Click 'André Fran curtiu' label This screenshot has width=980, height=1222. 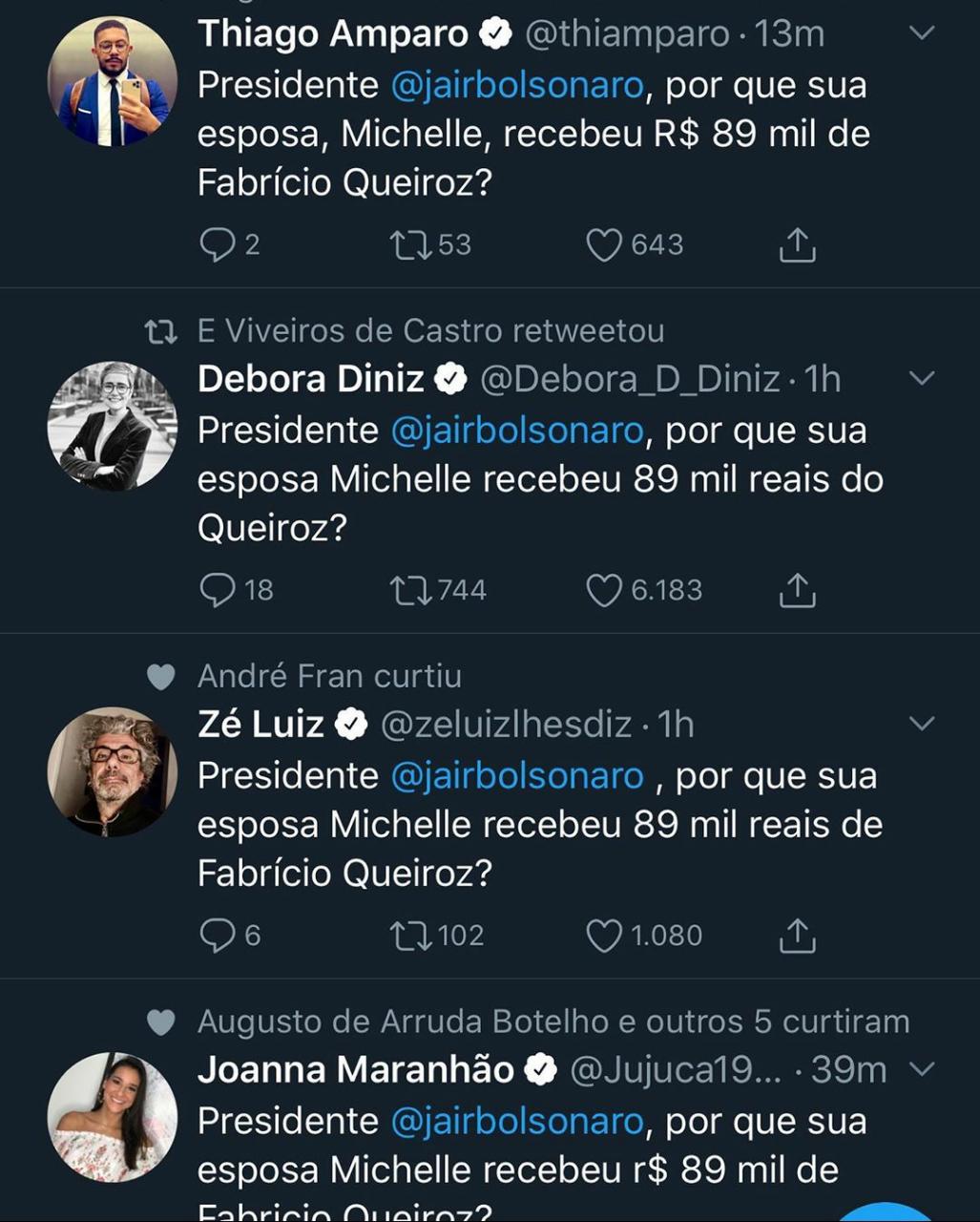tap(329, 677)
